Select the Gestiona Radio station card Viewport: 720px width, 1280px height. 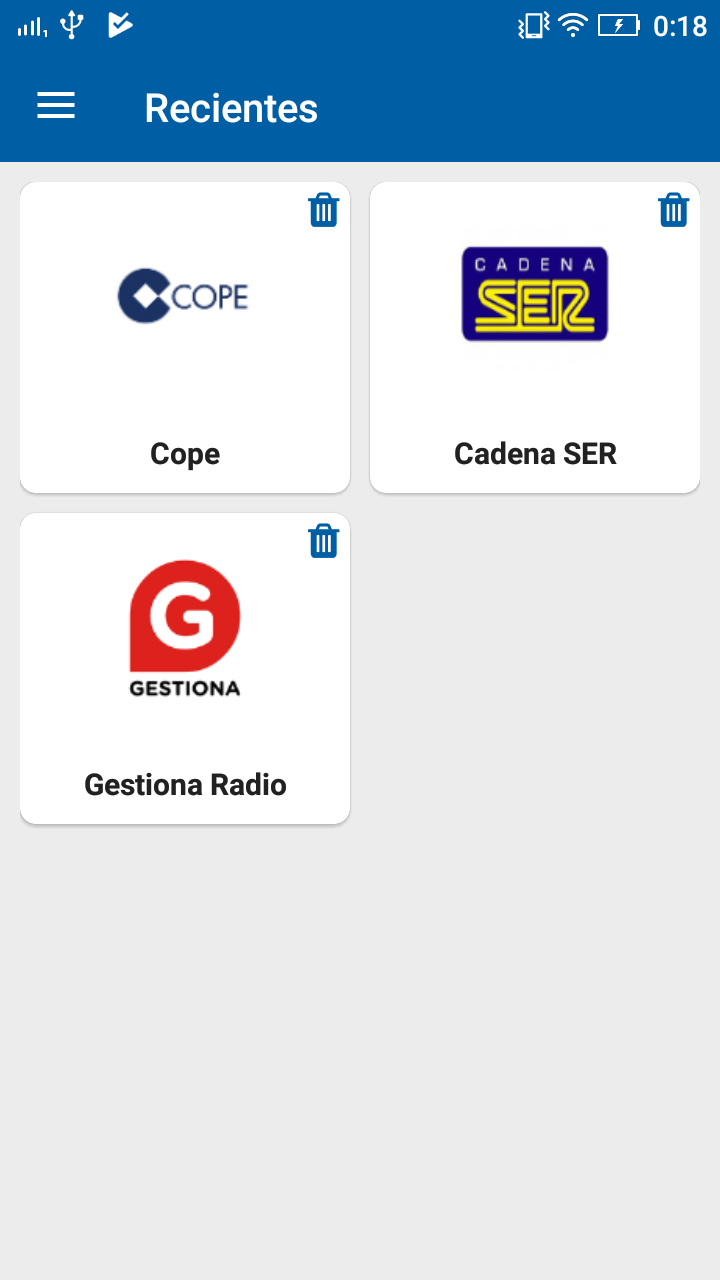point(185,668)
